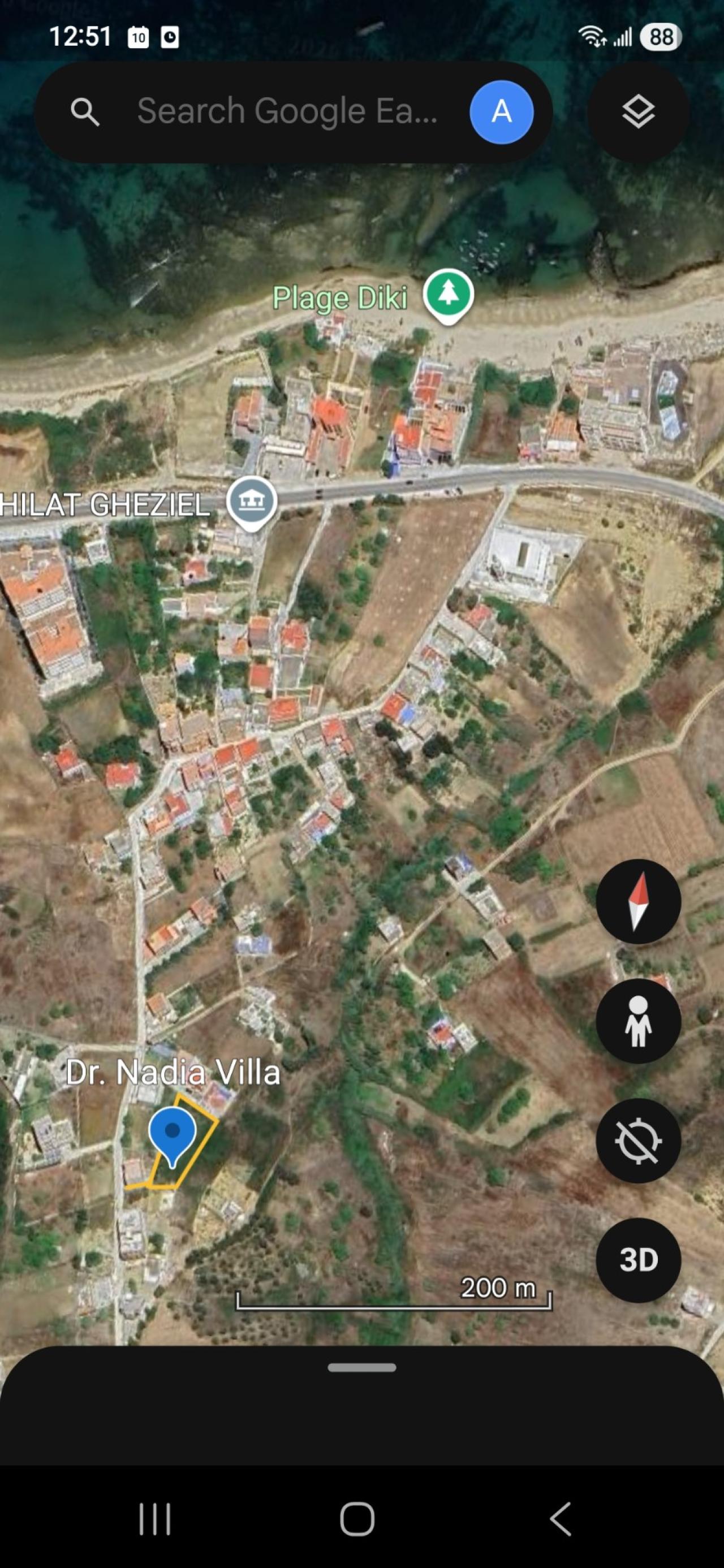
Task: Go back with the system back button
Action: point(561,1519)
